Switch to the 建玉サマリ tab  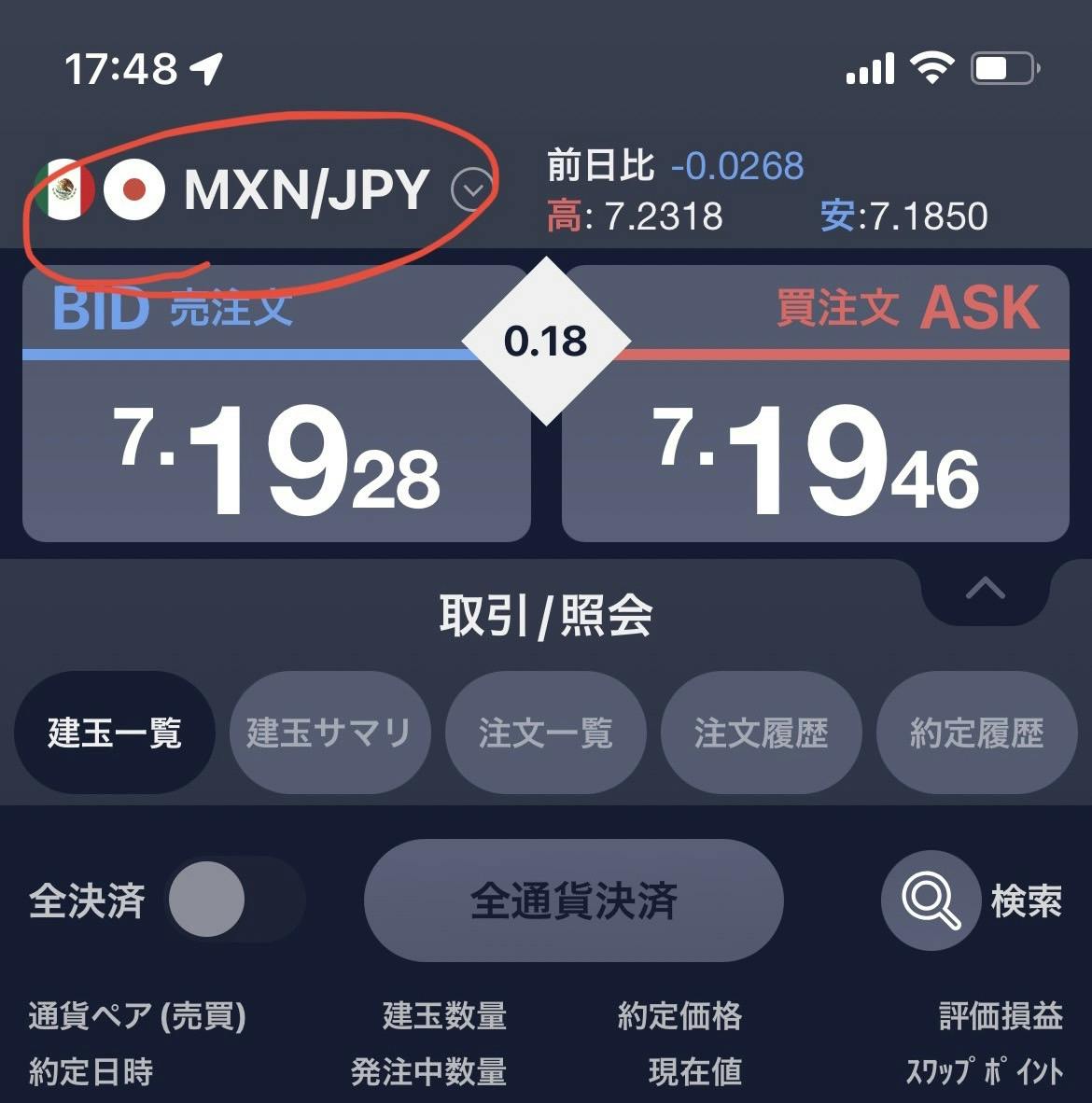click(x=329, y=733)
